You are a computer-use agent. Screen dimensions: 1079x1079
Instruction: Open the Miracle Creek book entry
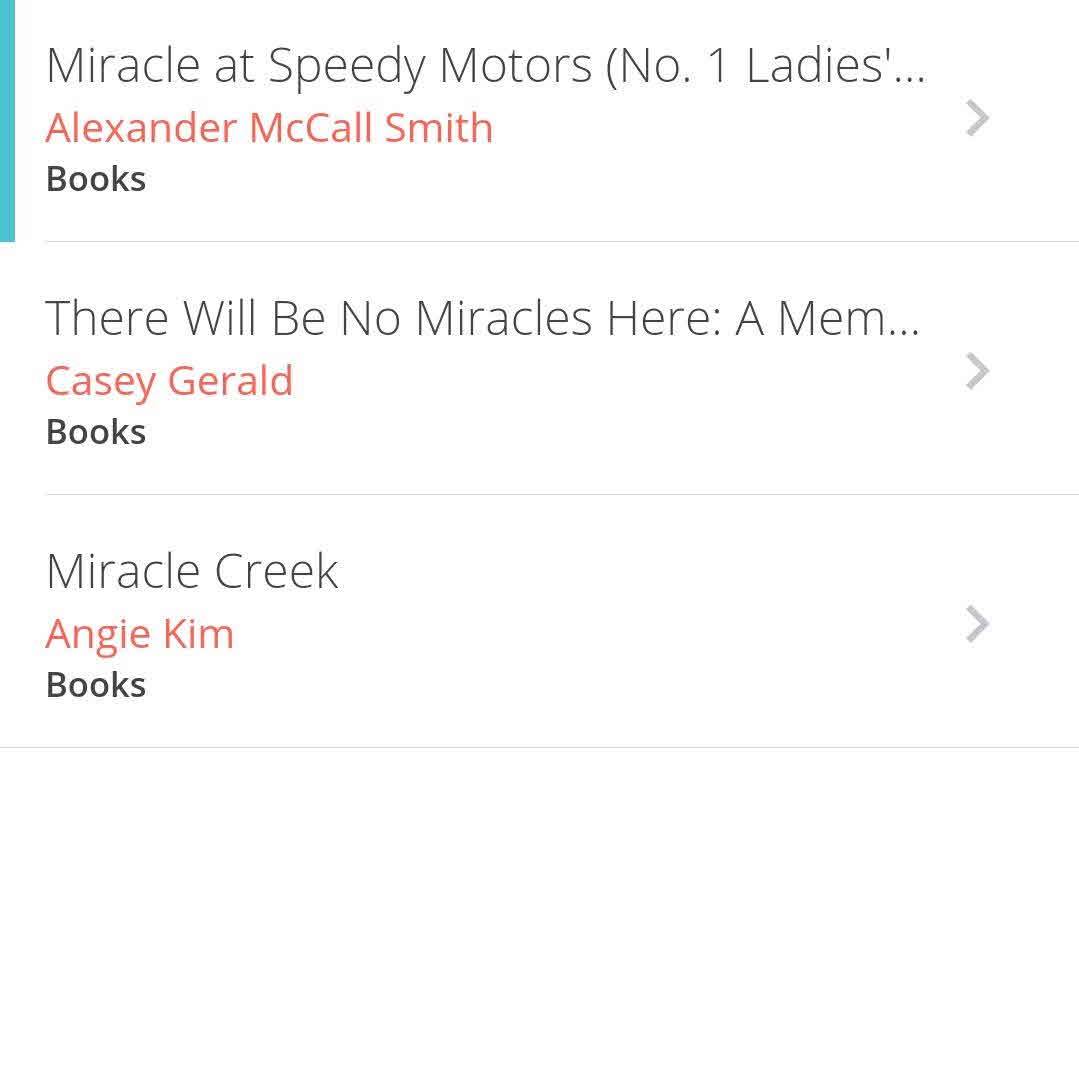click(192, 573)
